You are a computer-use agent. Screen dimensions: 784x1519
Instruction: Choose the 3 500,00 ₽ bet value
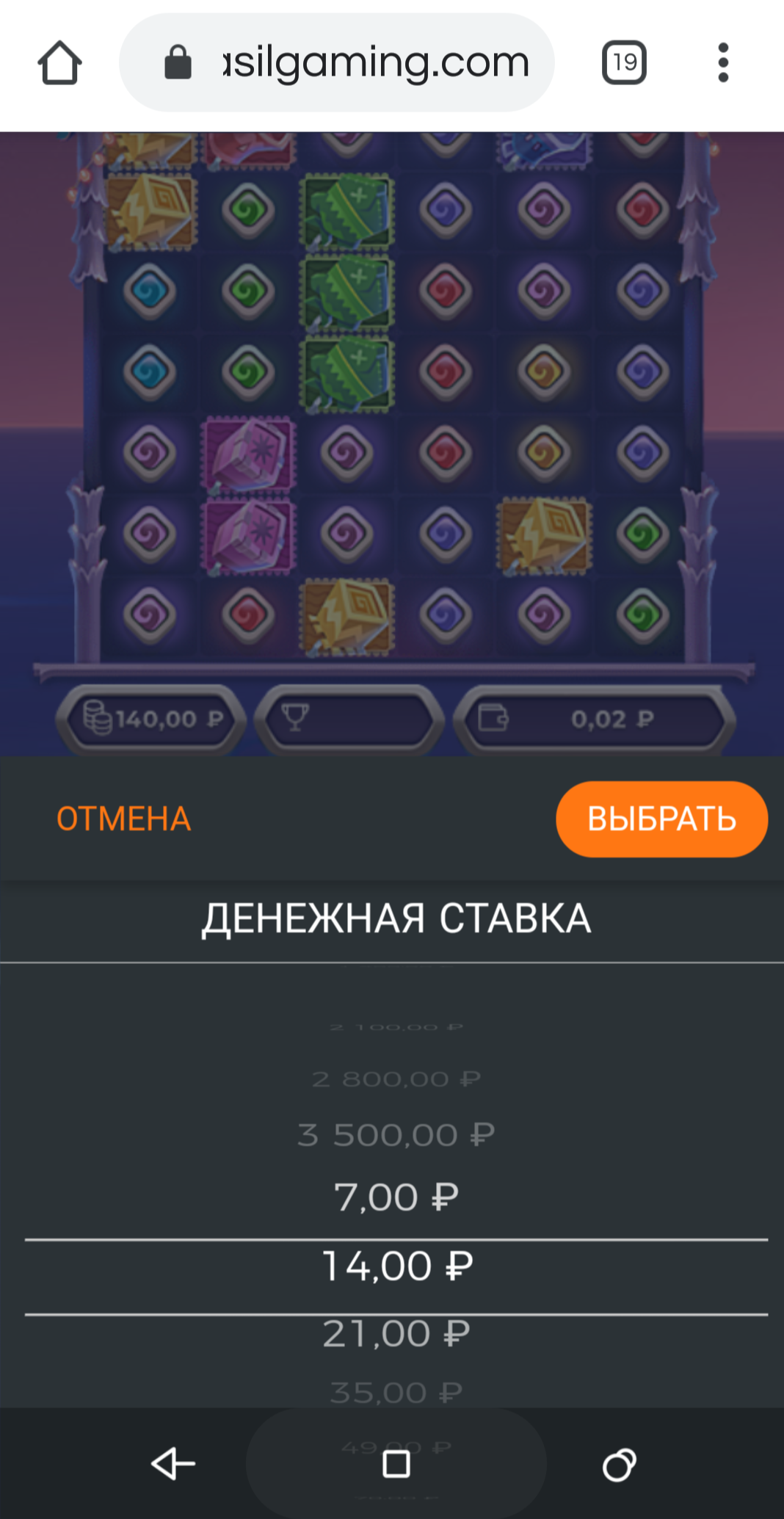pos(396,1135)
